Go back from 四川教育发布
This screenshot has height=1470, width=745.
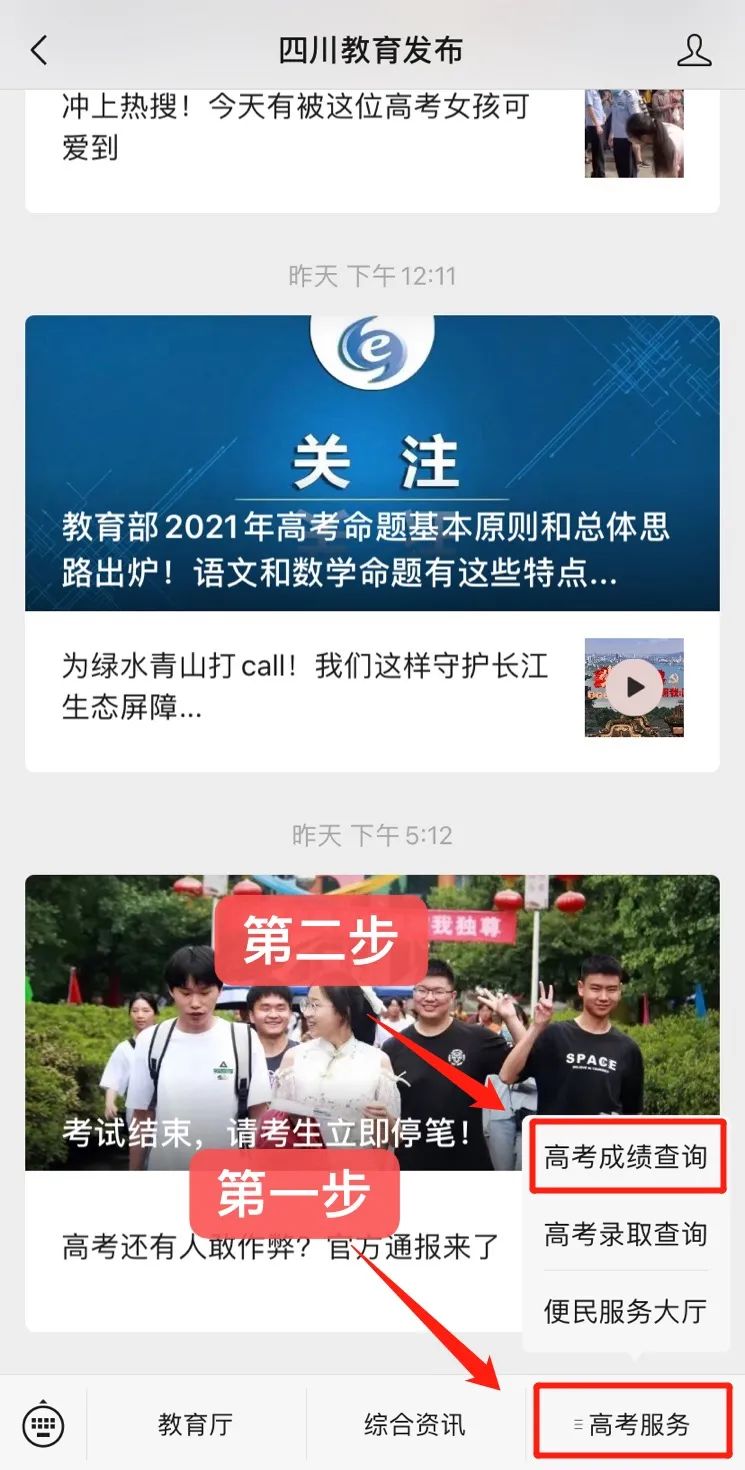coord(38,50)
